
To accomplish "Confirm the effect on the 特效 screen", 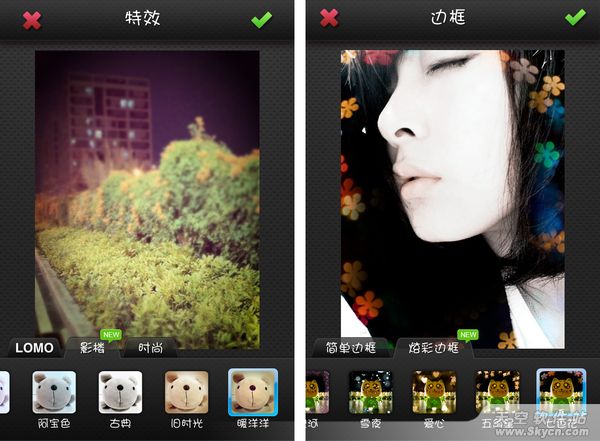I will pyautogui.click(x=262, y=18).
